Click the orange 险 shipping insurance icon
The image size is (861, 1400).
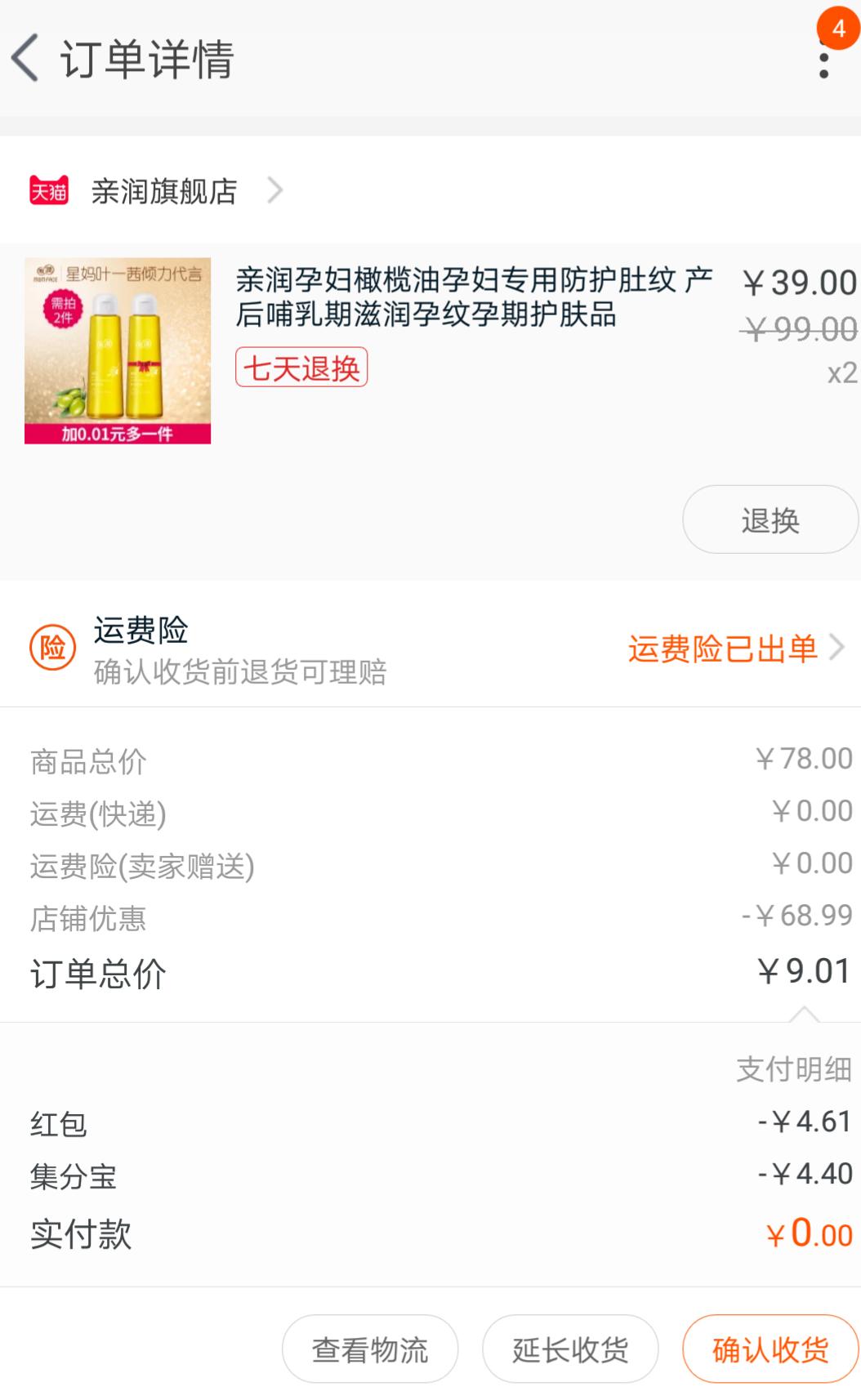coord(51,648)
